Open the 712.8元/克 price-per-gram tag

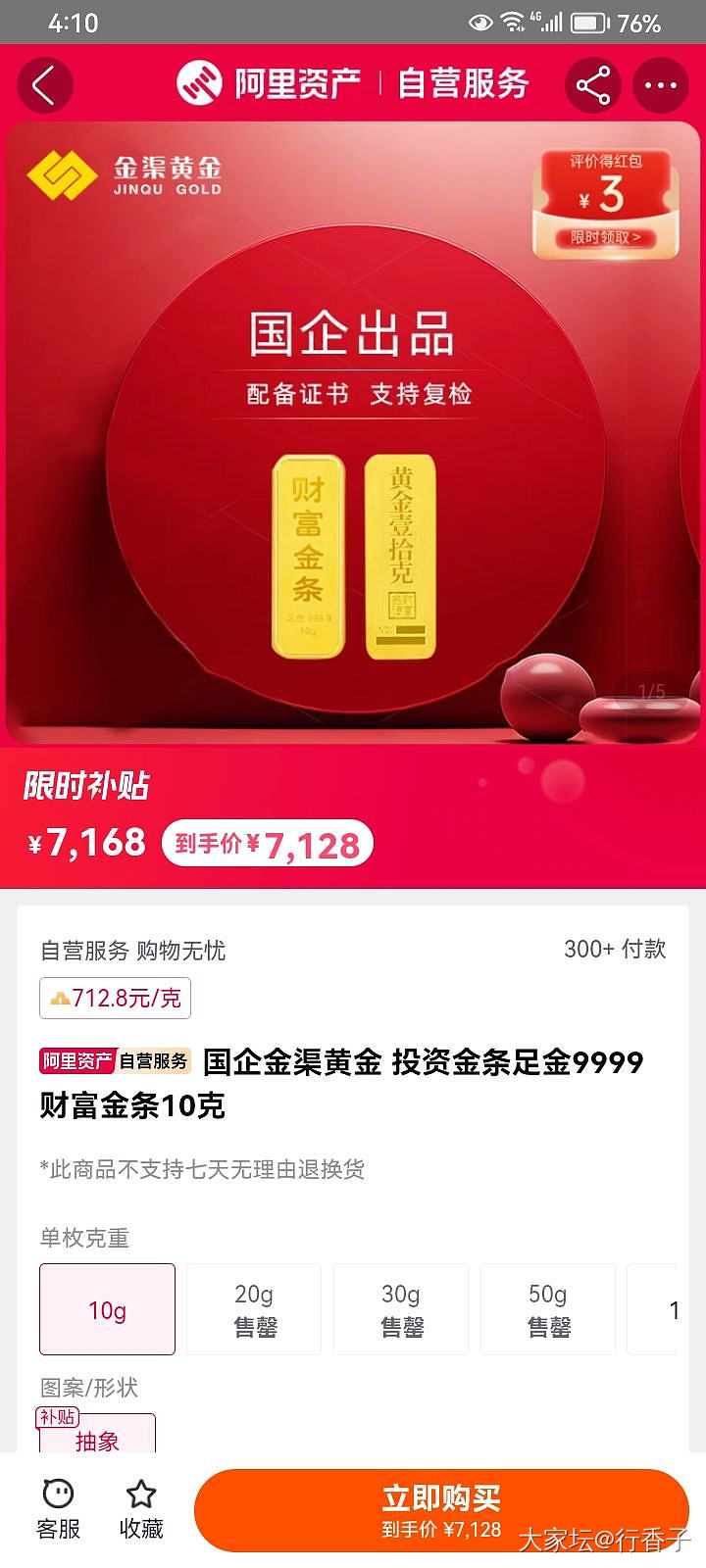pyautogui.click(x=116, y=999)
